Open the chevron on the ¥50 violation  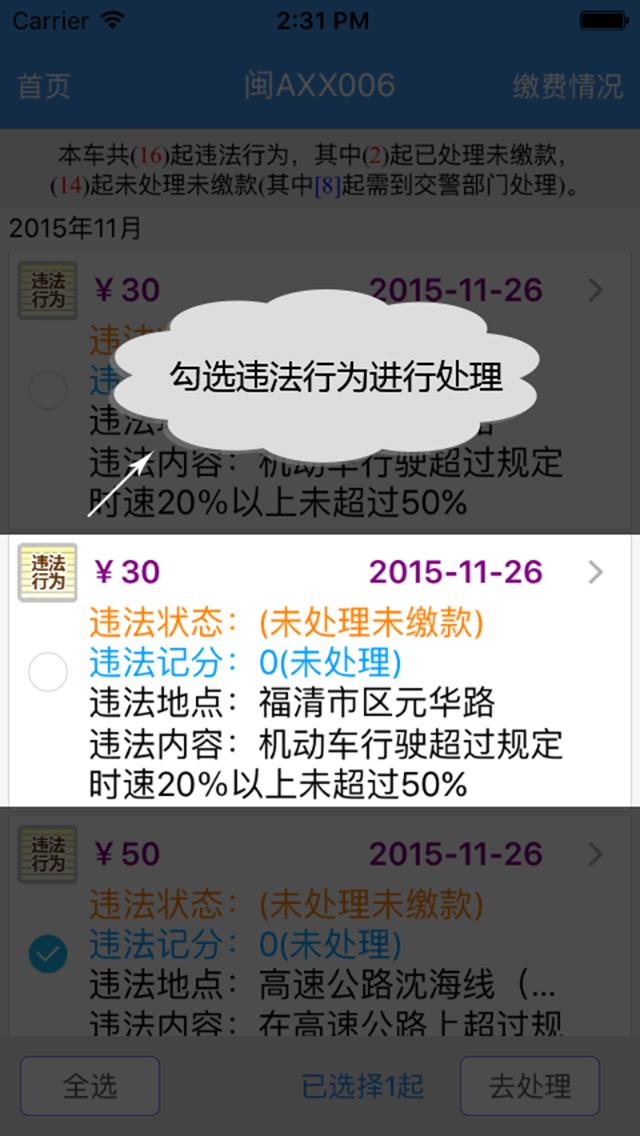coord(595,854)
